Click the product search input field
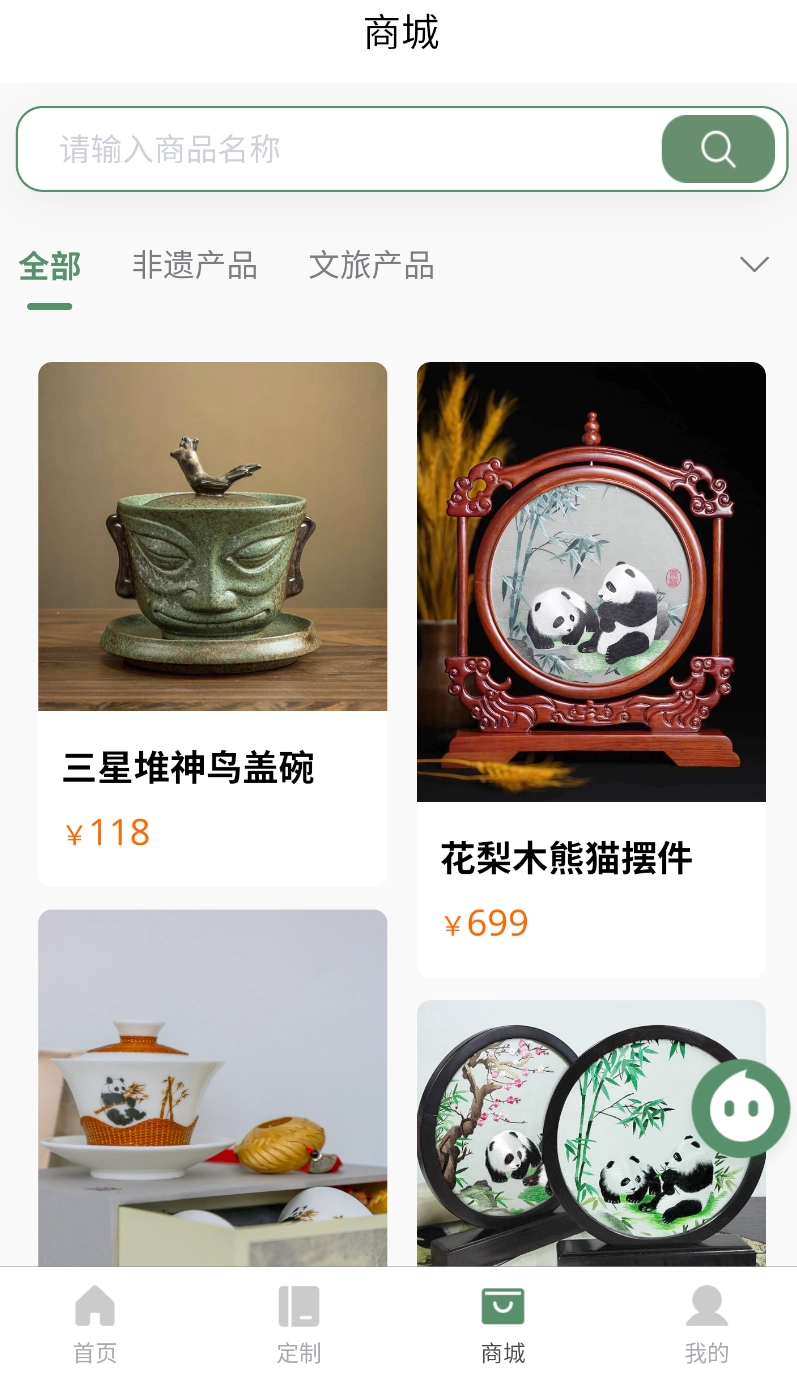 340,148
